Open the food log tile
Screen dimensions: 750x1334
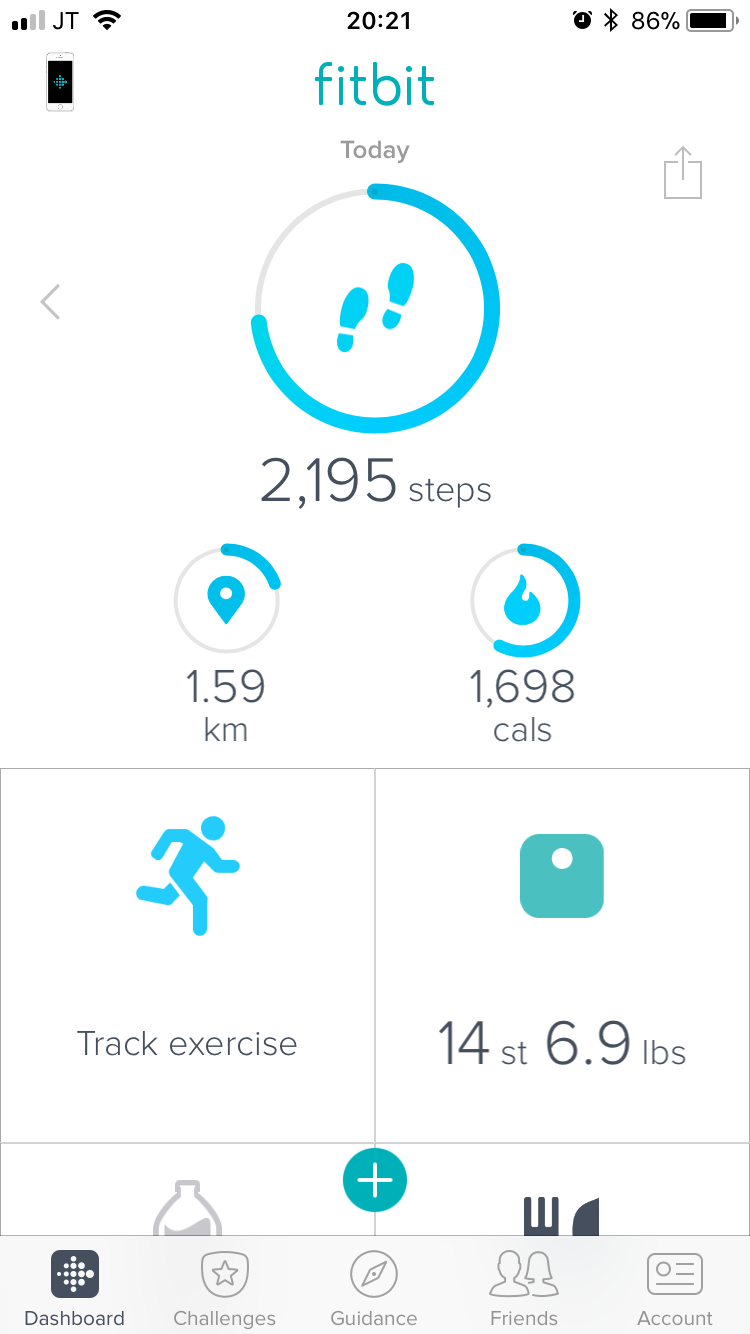(560, 1210)
